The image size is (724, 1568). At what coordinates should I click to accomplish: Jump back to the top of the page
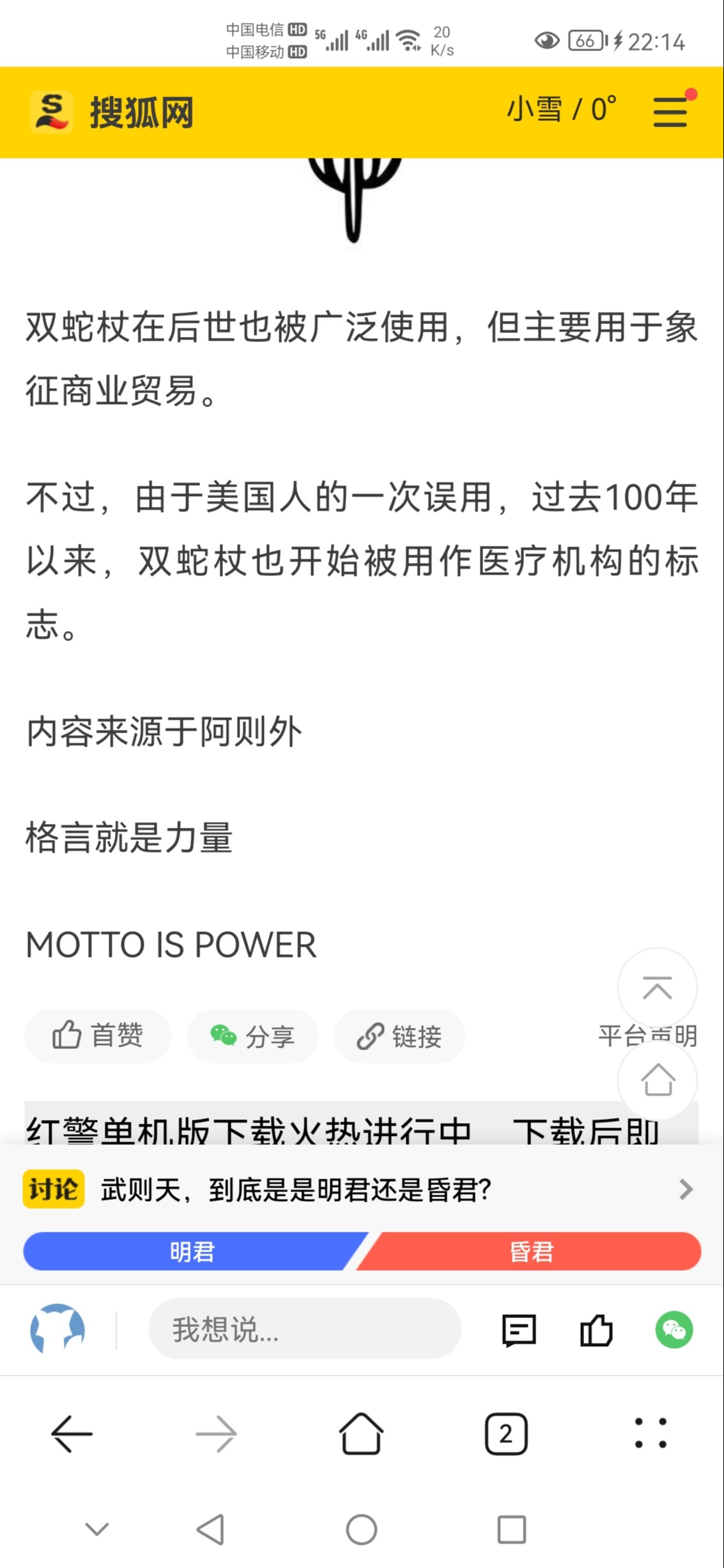coord(657,988)
